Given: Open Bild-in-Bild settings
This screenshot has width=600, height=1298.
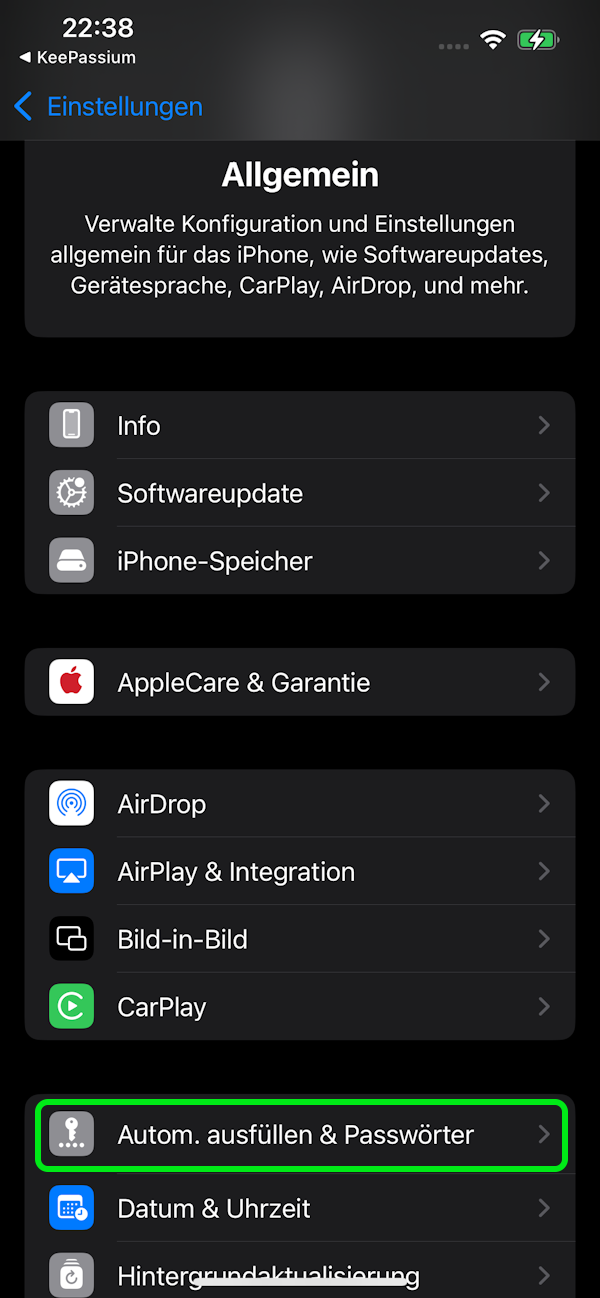Looking at the screenshot, I should [300, 939].
